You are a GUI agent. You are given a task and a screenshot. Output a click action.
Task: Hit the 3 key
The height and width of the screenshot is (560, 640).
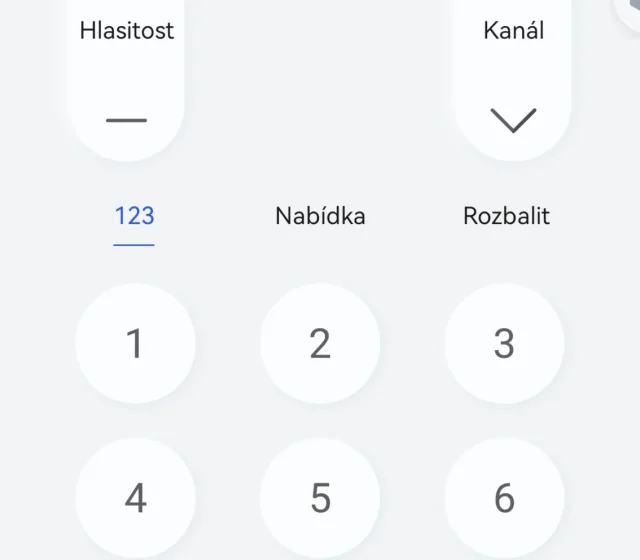click(504, 344)
